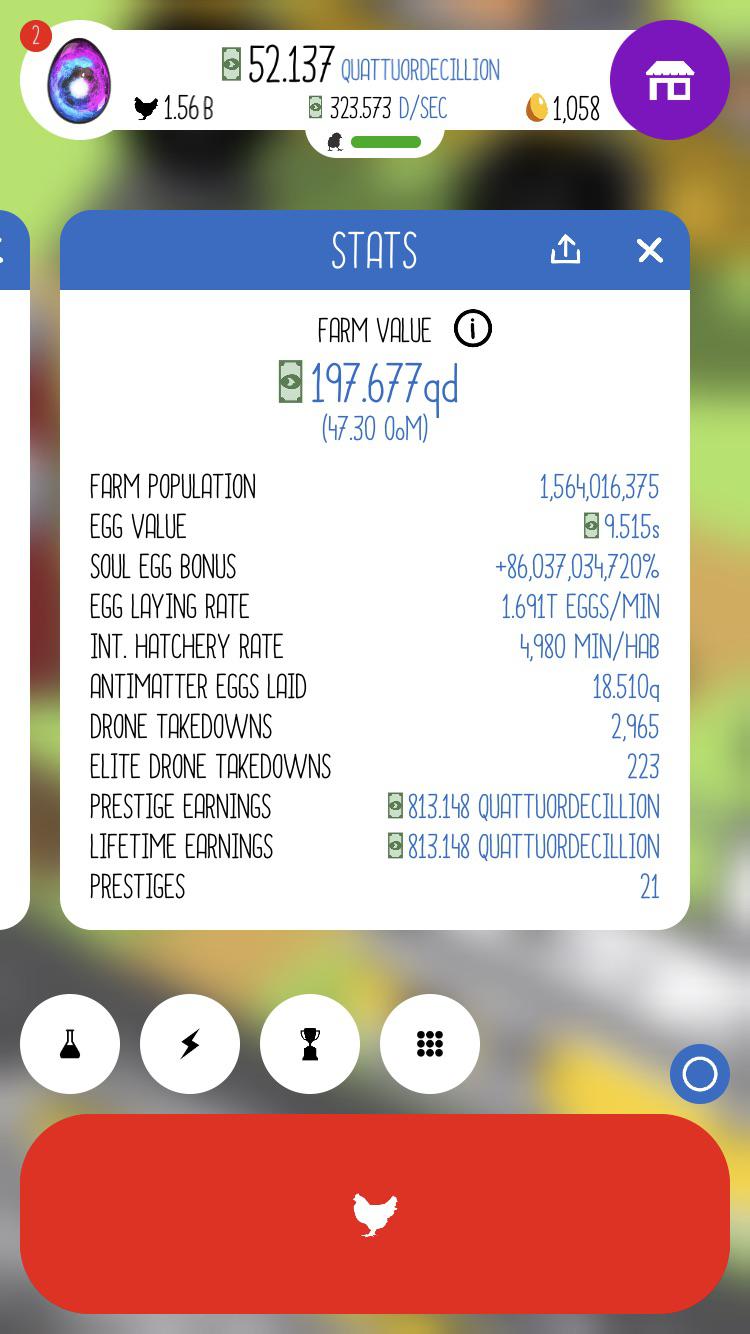Select the Stats panel title
This screenshot has width=750, height=1334.
point(373,251)
